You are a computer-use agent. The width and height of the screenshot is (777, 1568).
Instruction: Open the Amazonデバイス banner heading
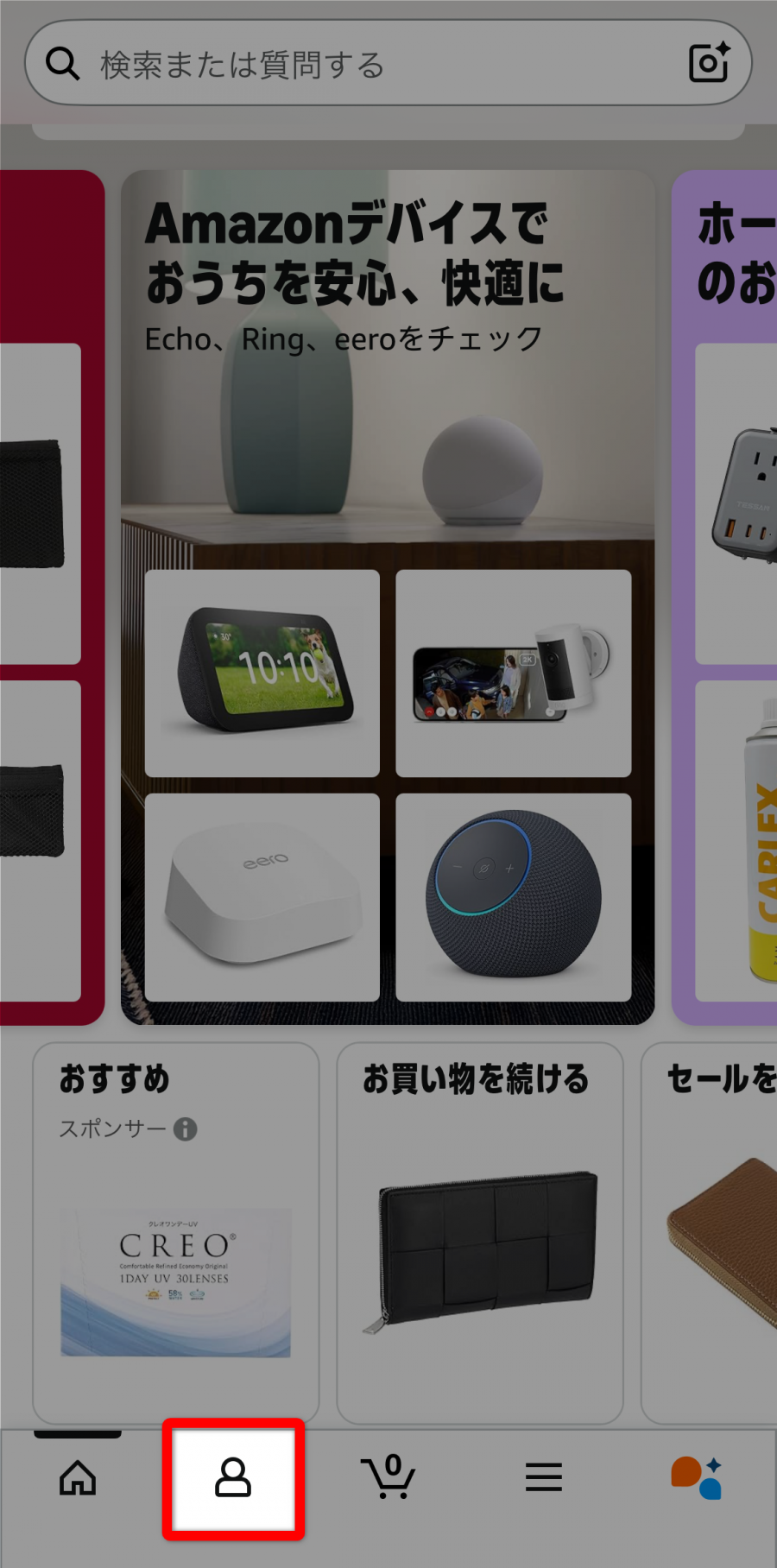point(354,252)
